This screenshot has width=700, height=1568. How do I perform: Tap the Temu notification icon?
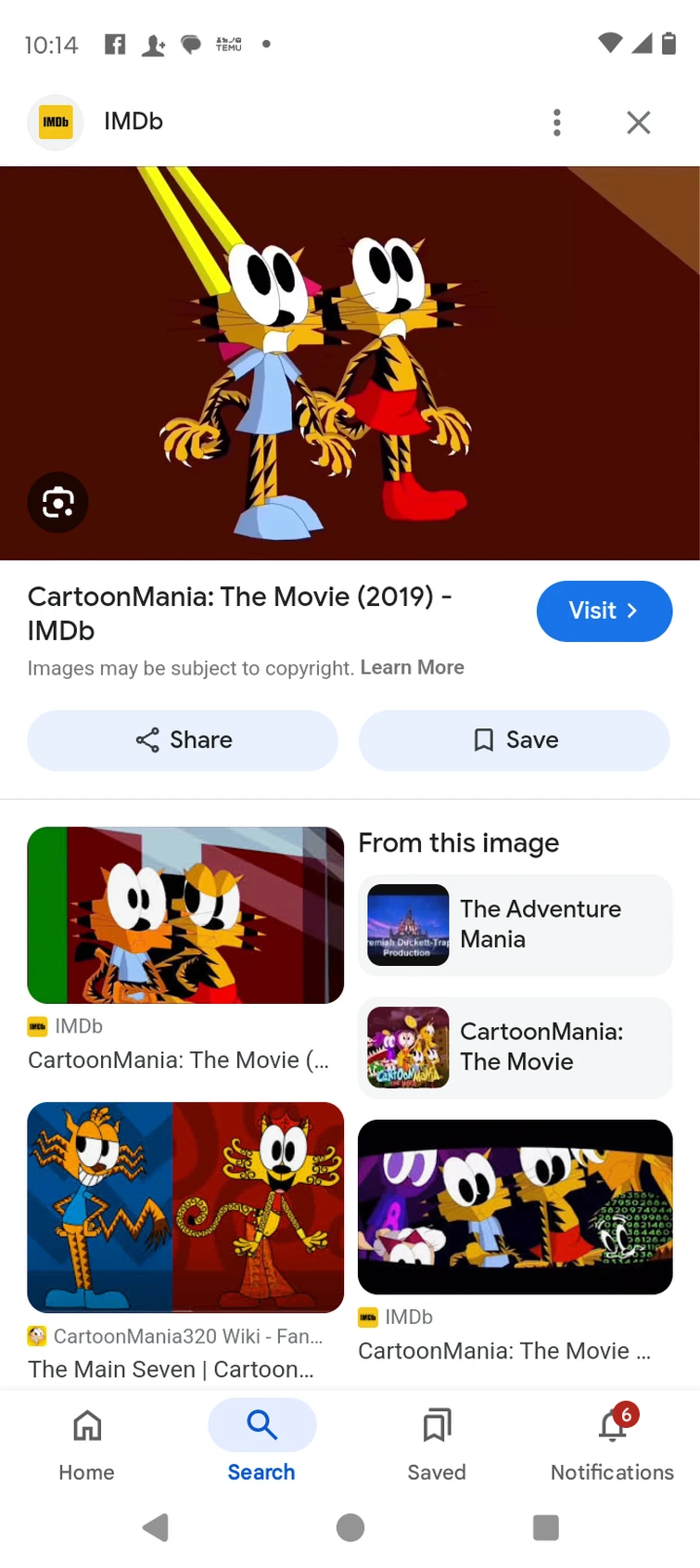(x=227, y=43)
